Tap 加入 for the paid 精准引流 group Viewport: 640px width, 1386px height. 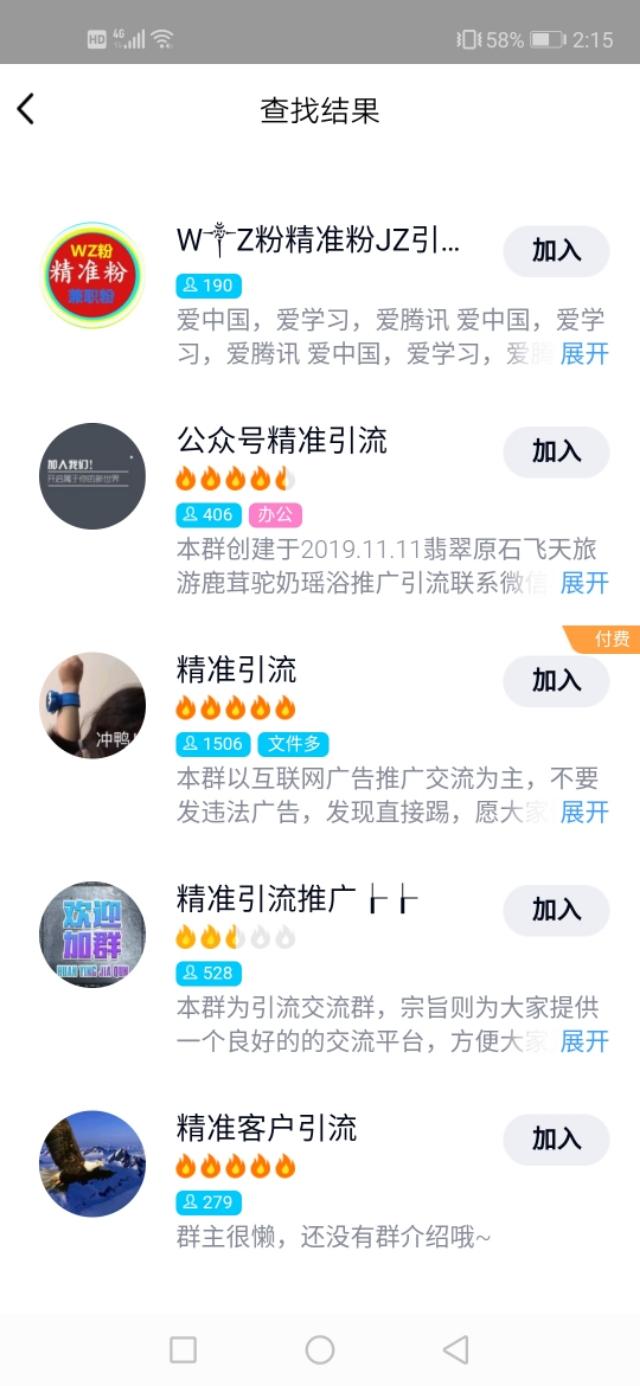coord(556,681)
